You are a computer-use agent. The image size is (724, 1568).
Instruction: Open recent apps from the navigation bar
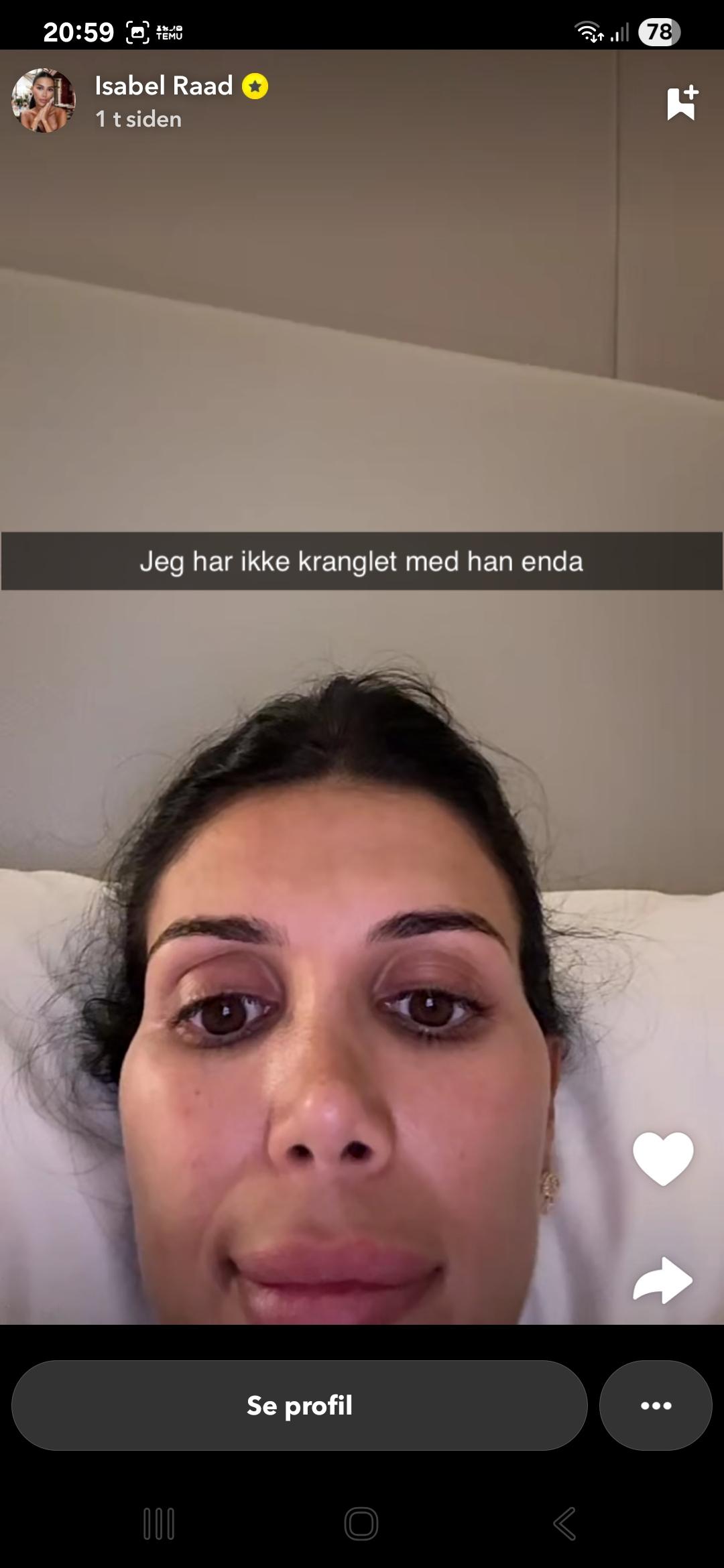[x=159, y=1524]
